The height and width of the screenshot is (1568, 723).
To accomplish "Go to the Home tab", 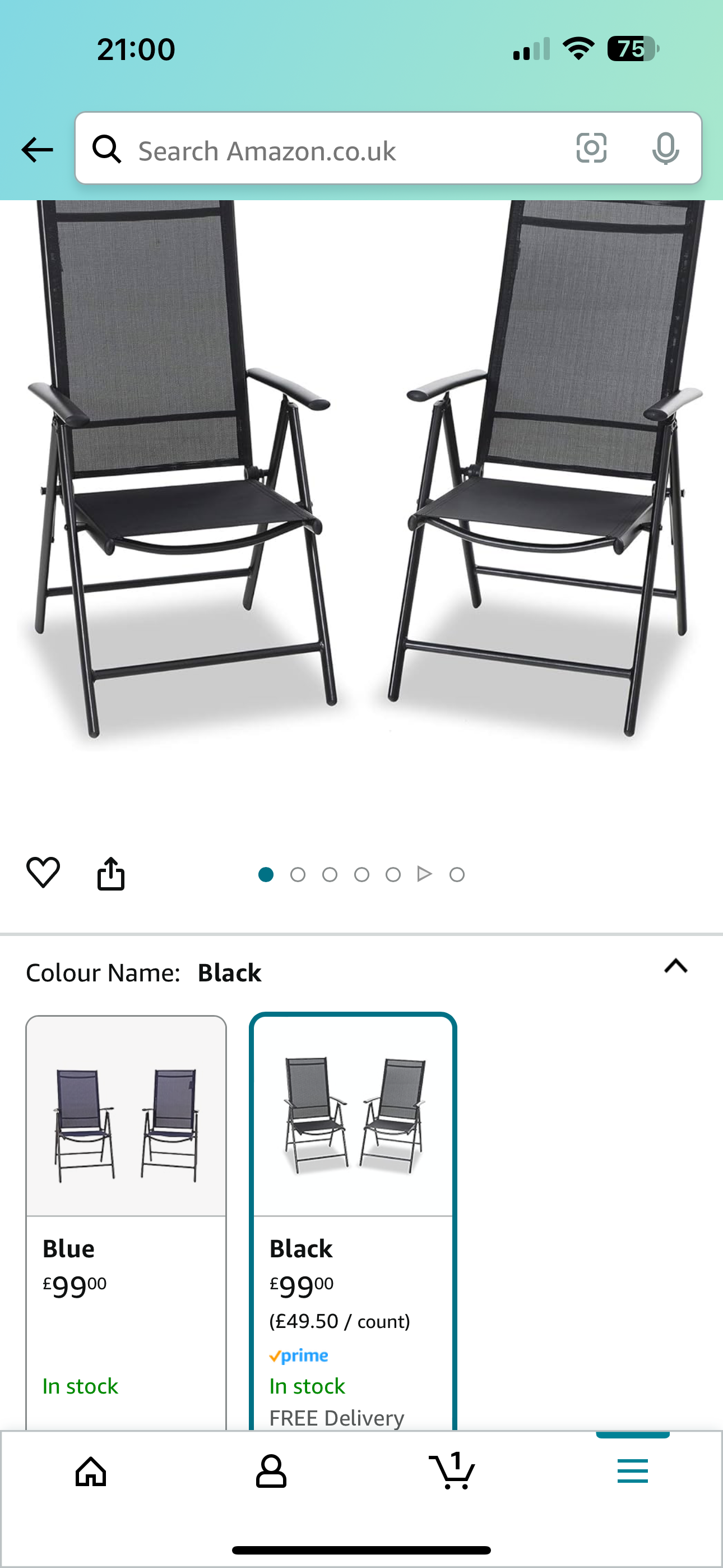I will tap(91, 1472).
